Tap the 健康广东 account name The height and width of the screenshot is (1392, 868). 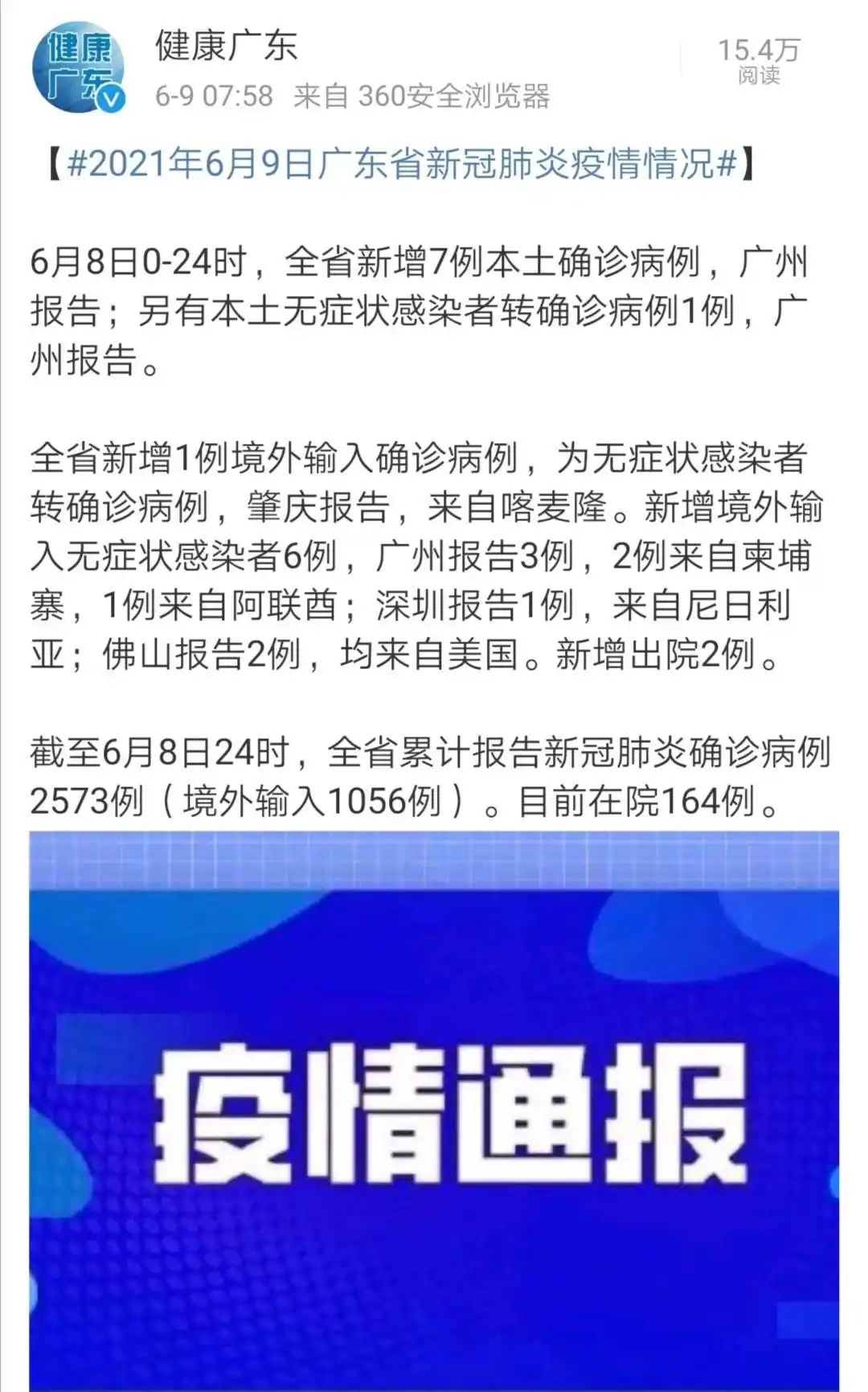tap(226, 45)
